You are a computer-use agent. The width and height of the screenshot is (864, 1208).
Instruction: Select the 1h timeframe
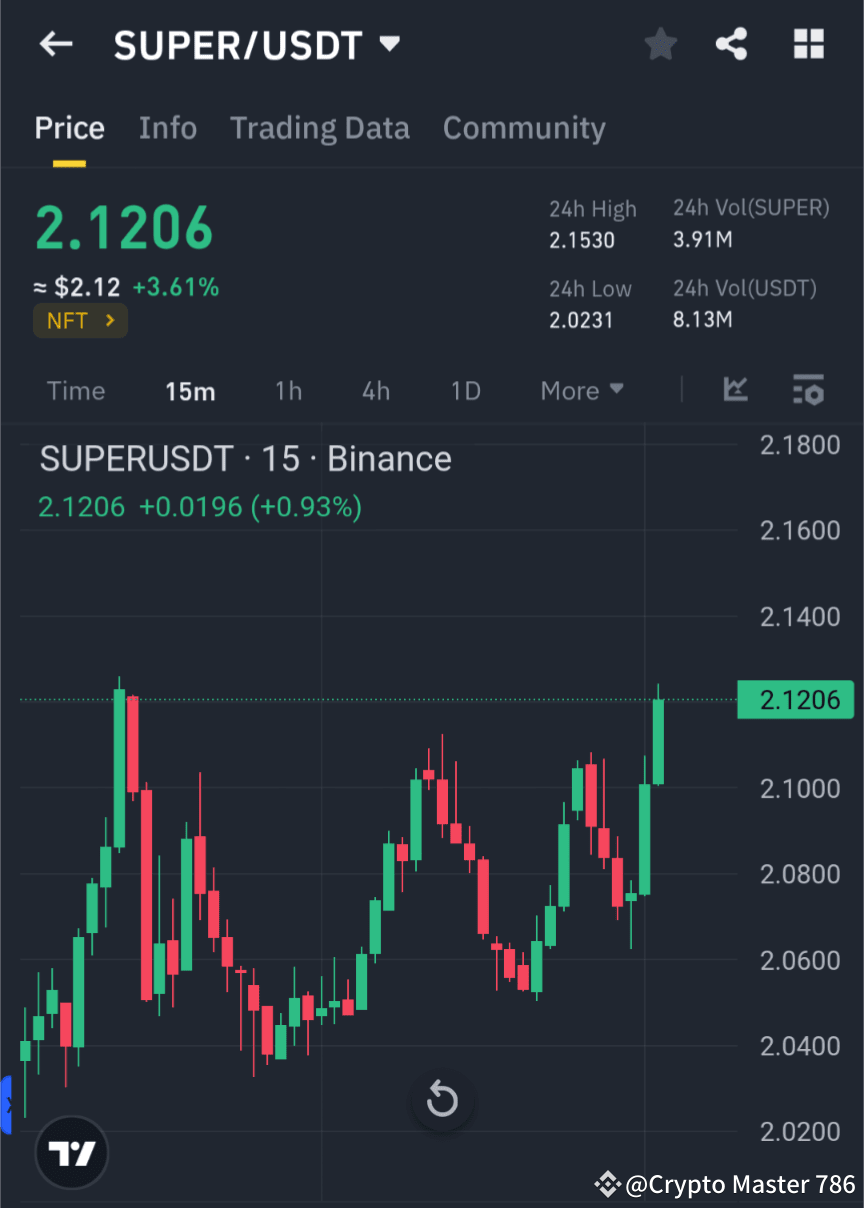click(288, 391)
